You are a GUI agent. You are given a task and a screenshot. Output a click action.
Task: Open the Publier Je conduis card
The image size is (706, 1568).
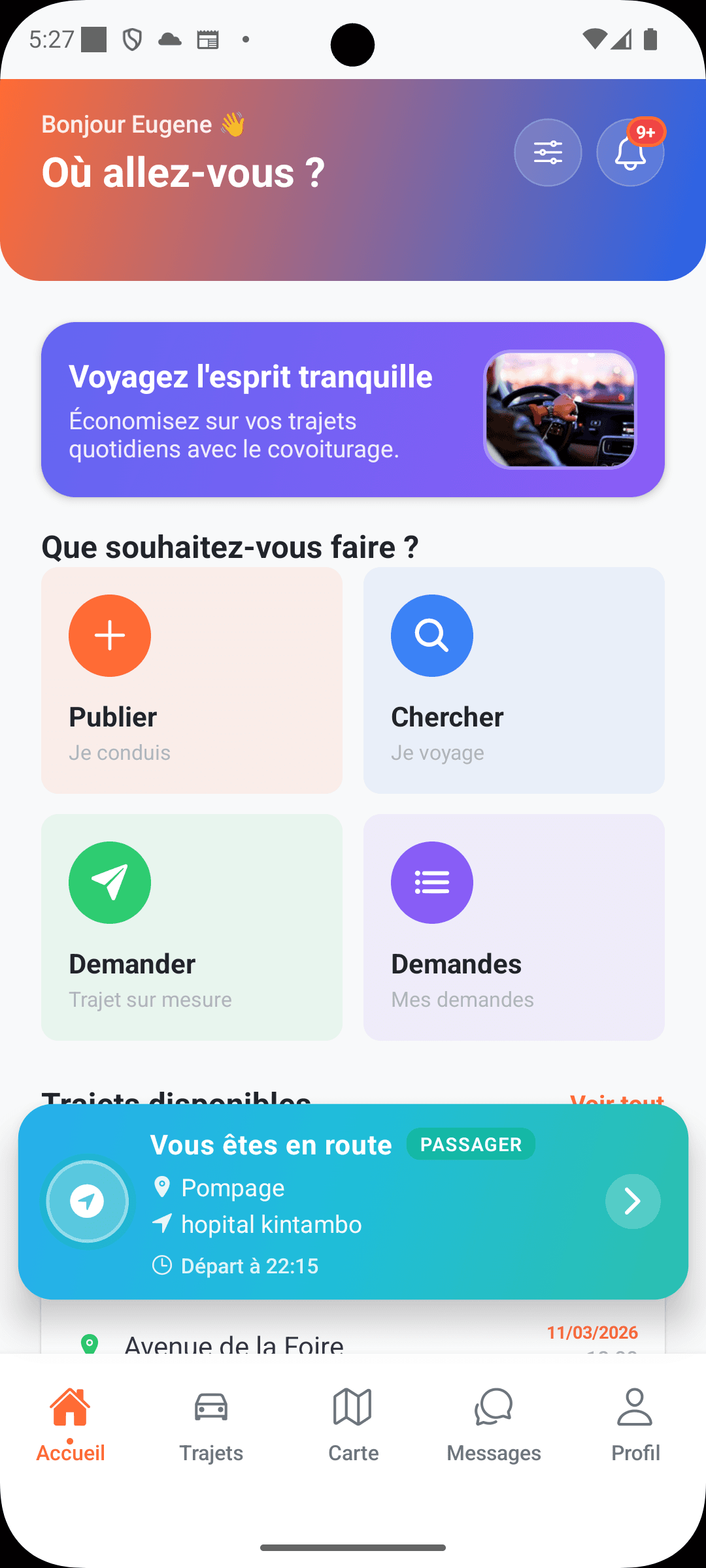click(191, 679)
